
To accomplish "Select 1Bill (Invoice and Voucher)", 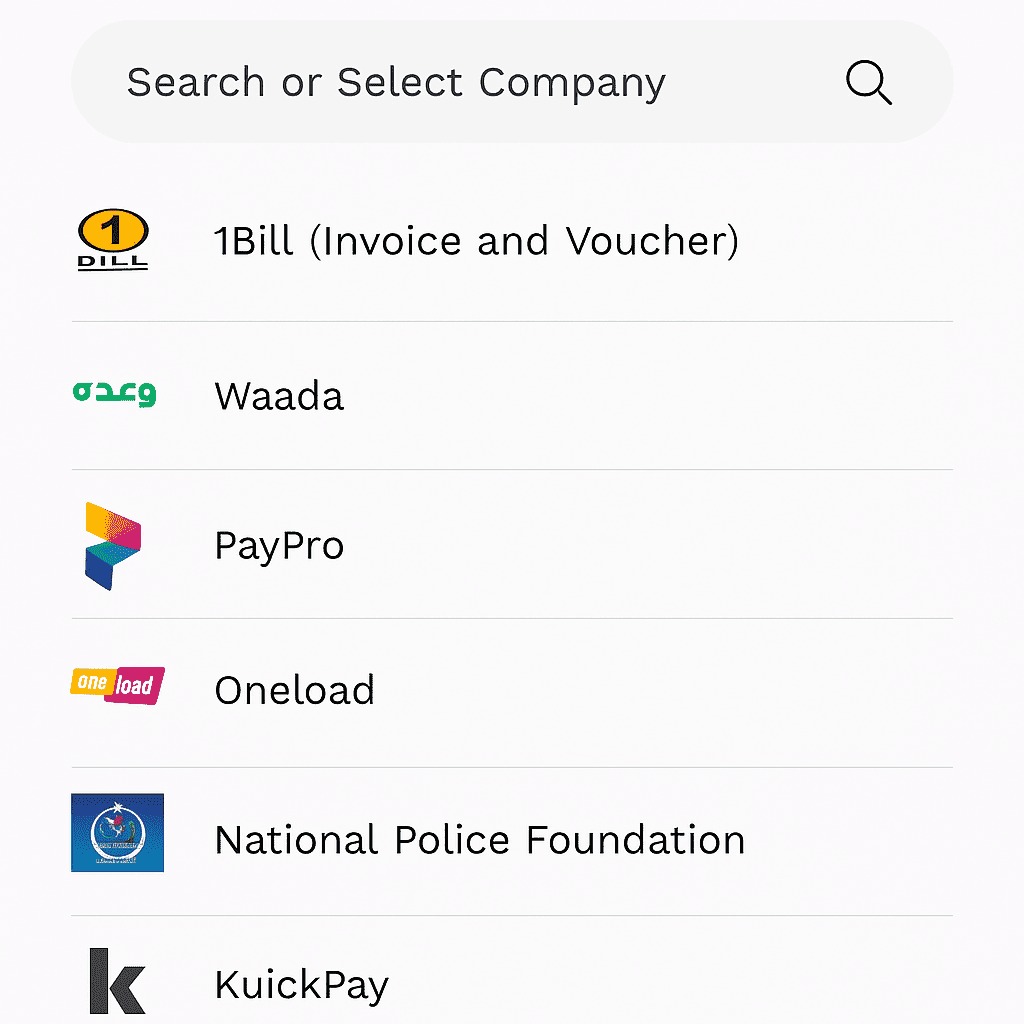I will (476, 241).
